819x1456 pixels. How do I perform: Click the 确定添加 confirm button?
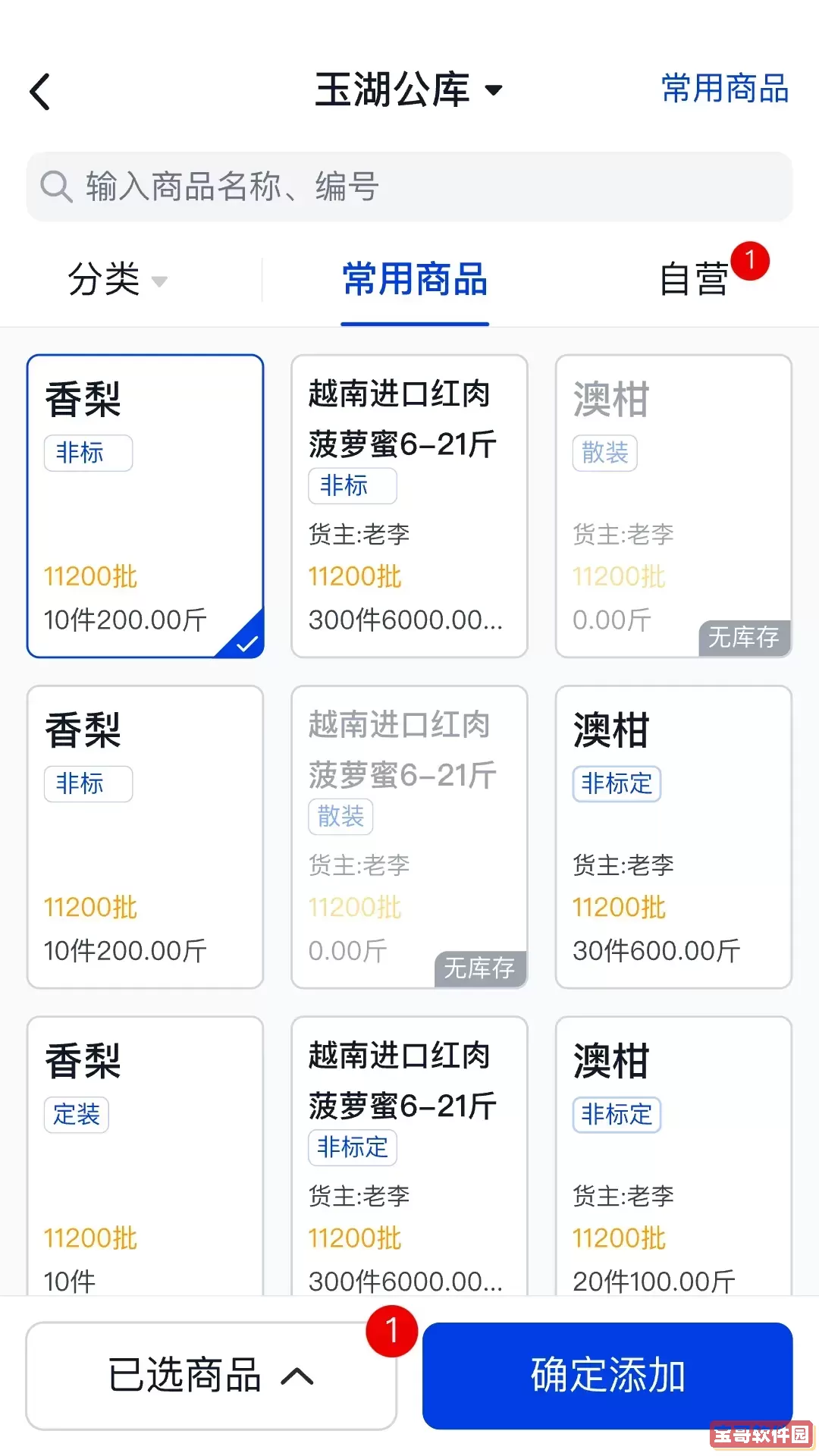click(x=607, y=1375)
